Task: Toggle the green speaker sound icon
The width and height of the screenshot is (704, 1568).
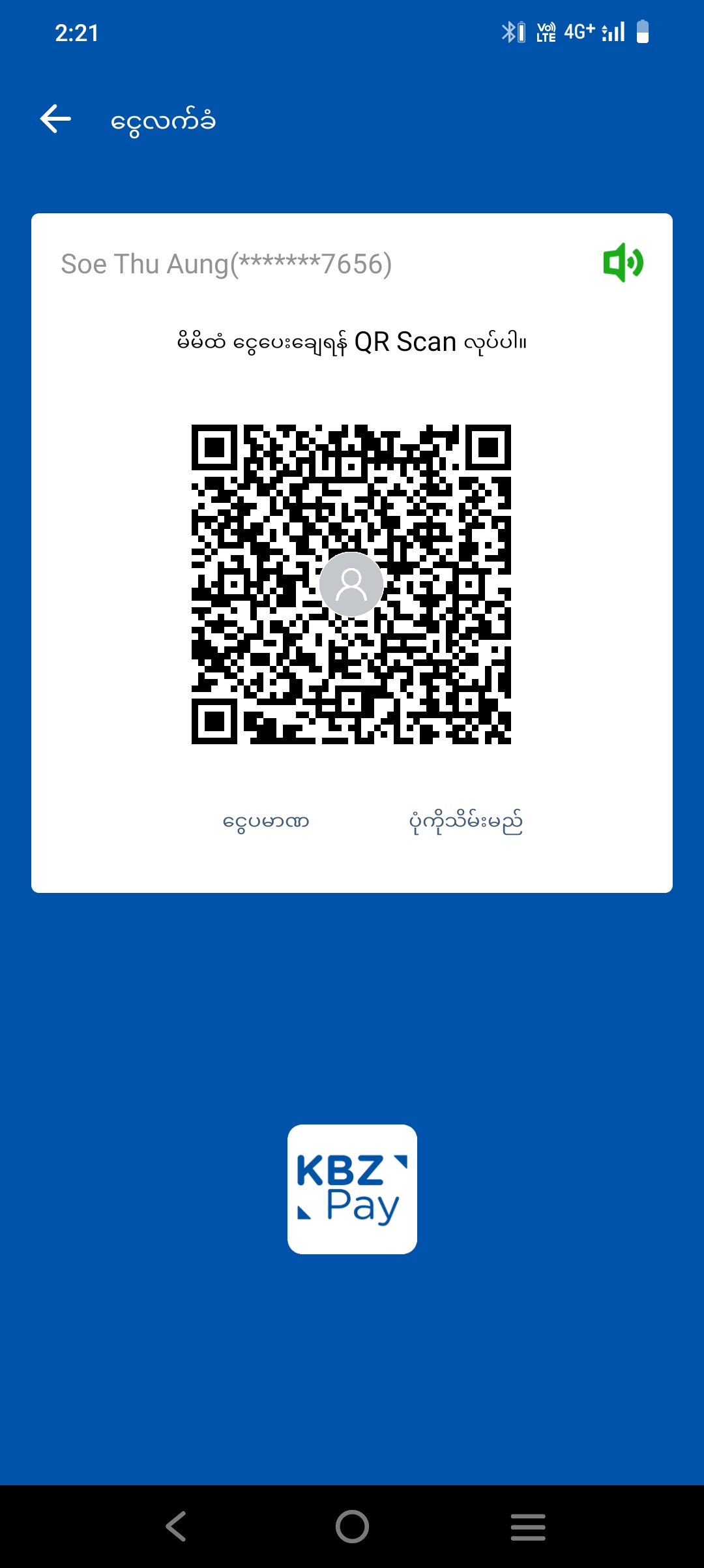Action: [623, 263]
